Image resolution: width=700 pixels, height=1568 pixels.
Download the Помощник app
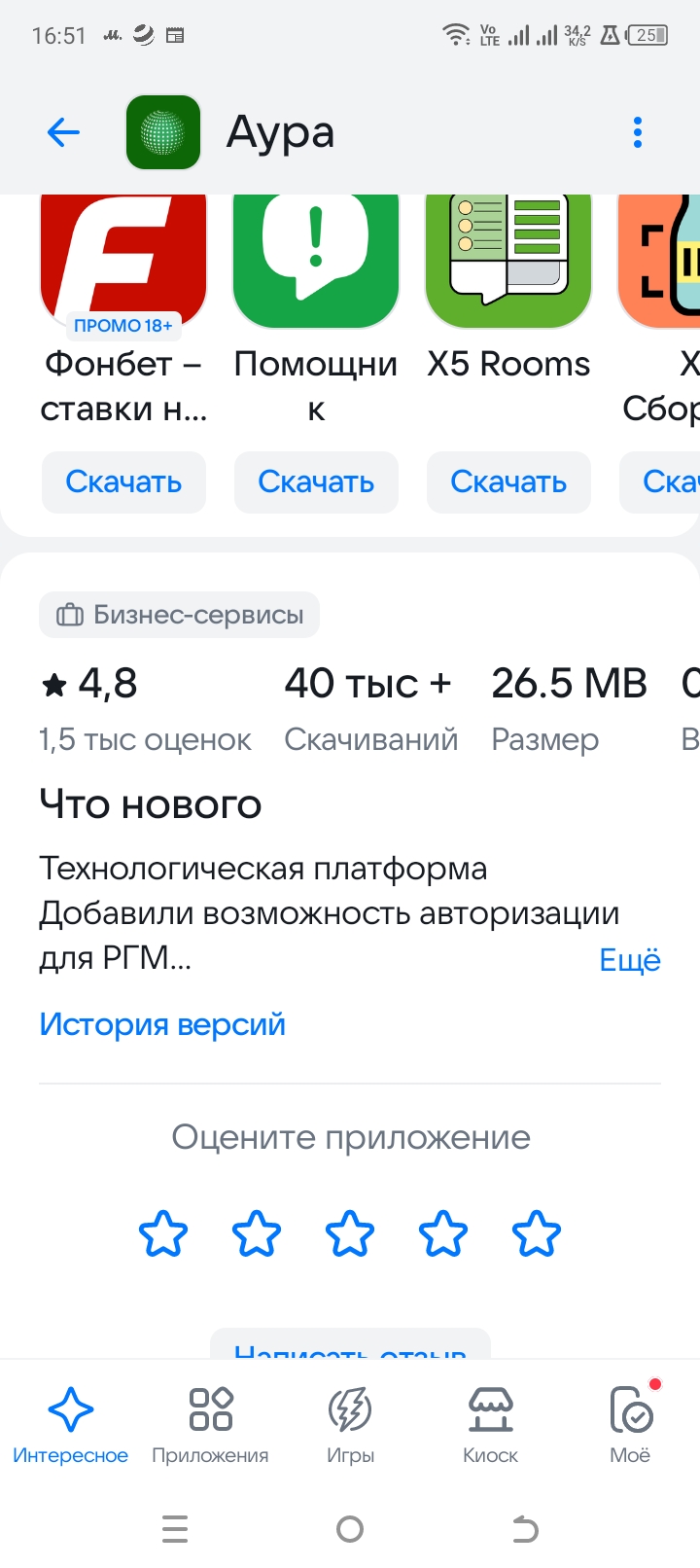coord(316,481)
